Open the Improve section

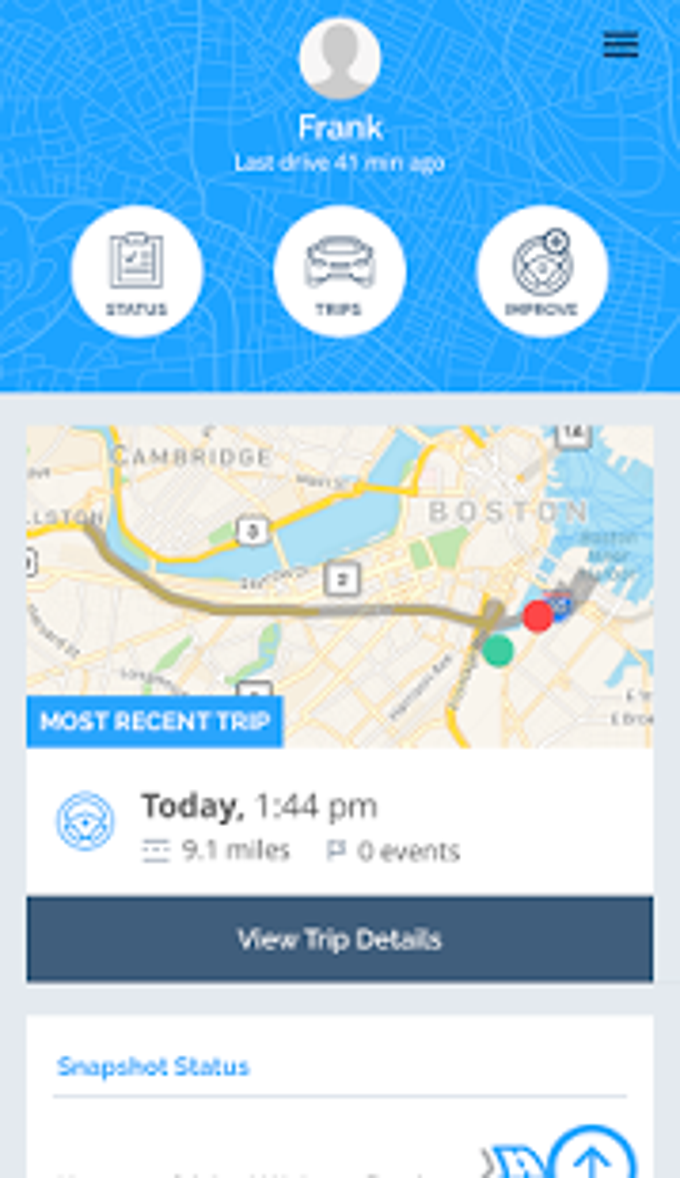pos(542,271)
